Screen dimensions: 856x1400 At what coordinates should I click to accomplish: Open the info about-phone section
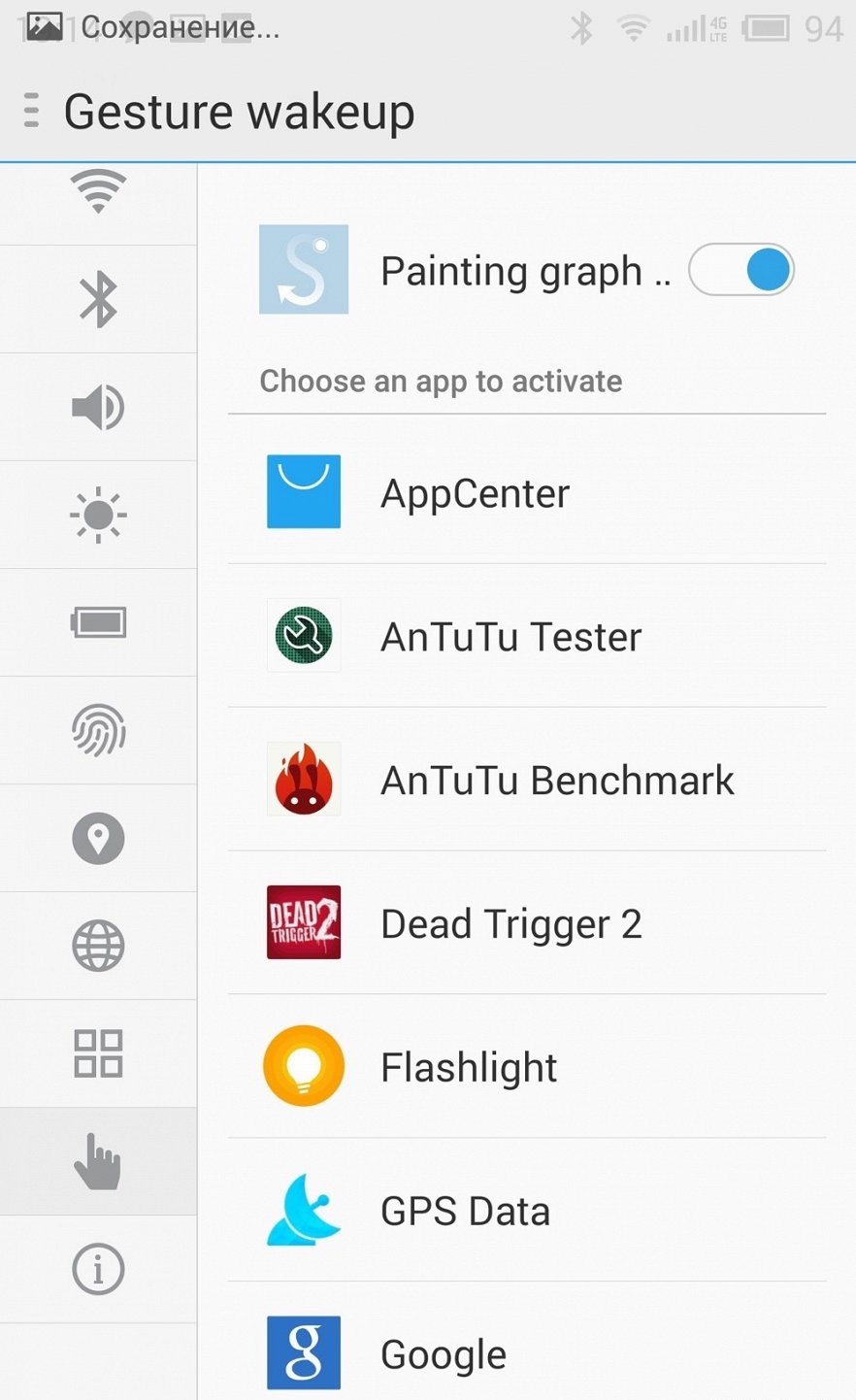(x=98, y=1269)
